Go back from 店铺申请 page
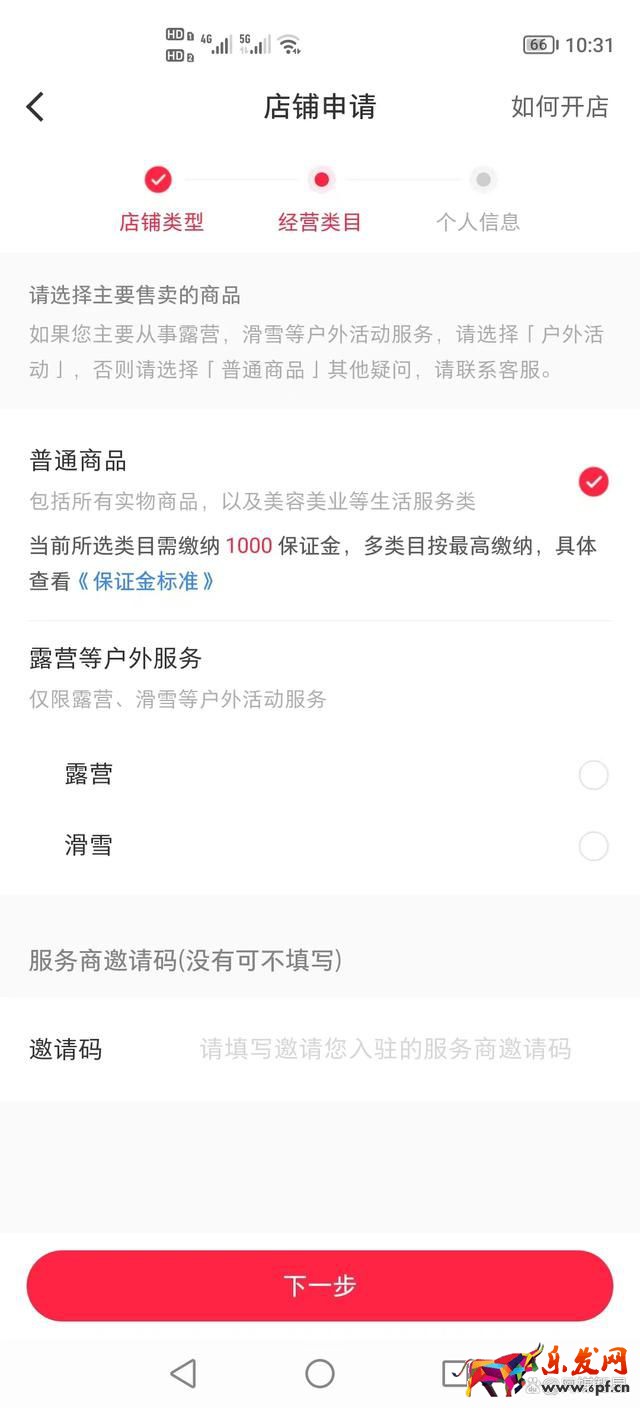 36,107
